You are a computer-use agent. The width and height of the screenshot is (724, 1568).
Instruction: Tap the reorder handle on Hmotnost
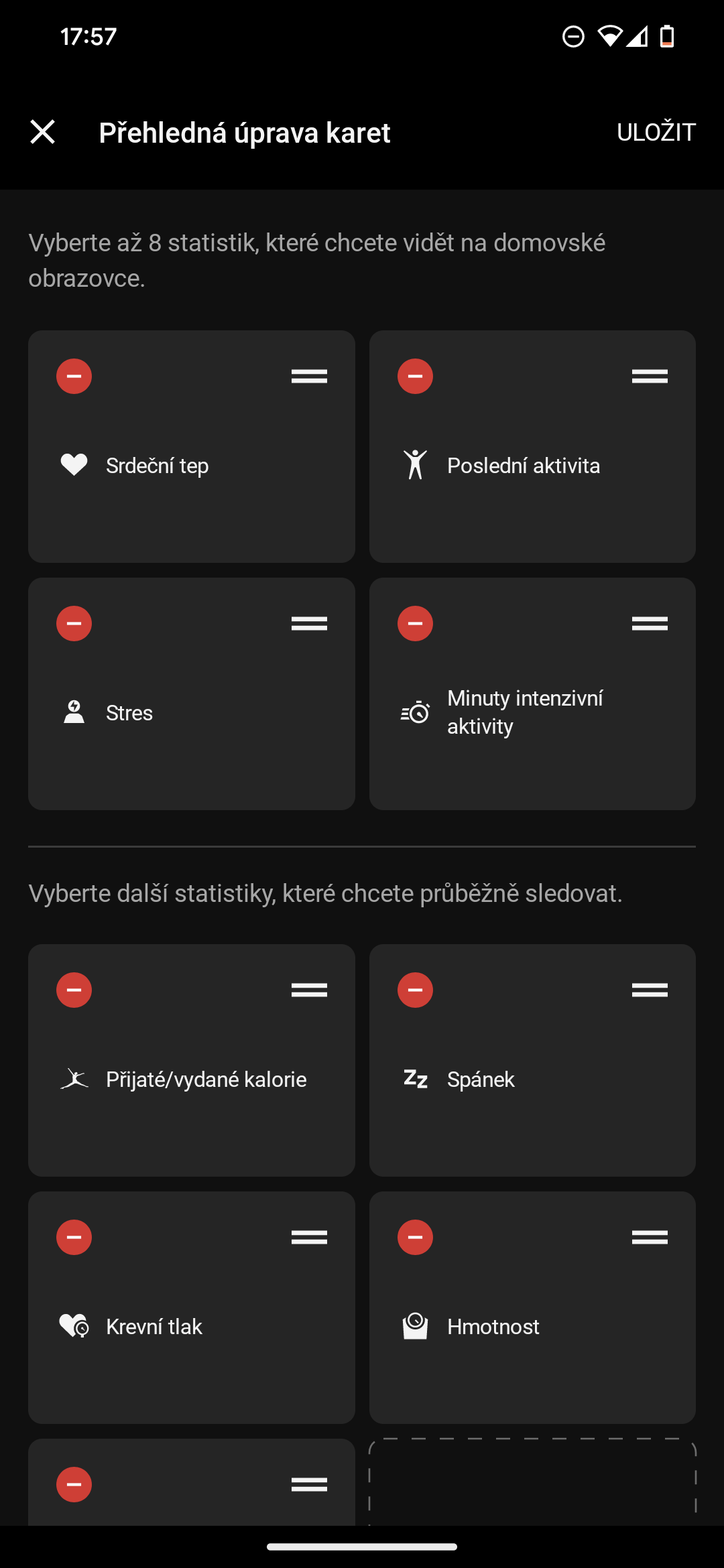(650, 1237)
